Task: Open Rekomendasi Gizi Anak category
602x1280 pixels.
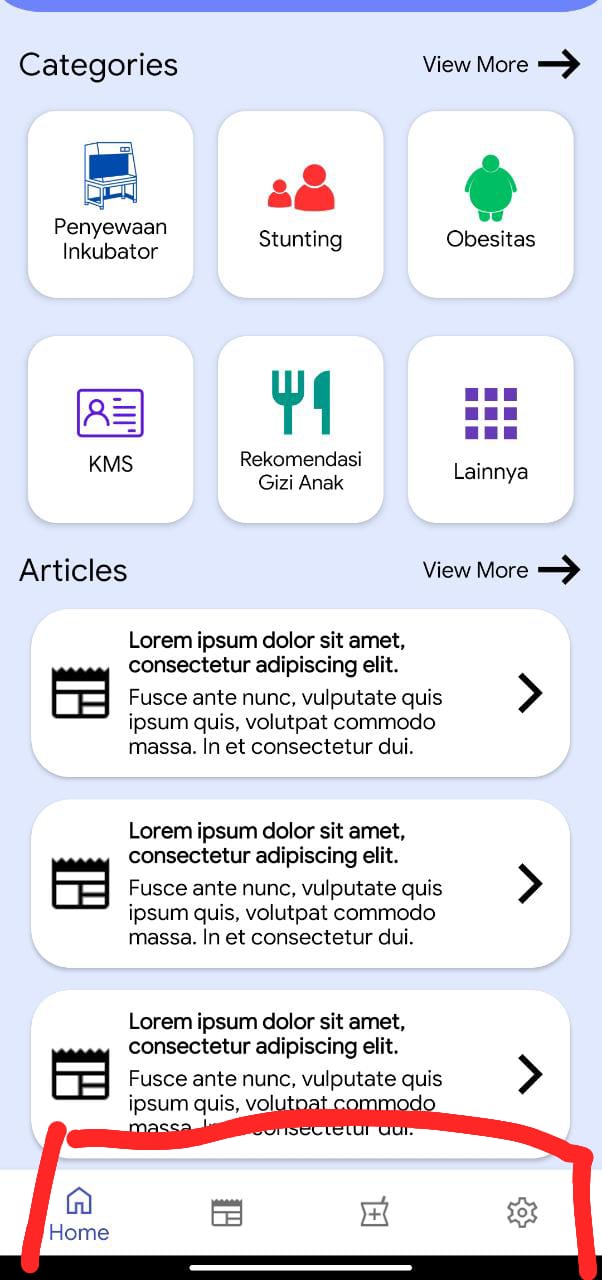Action: 300,429
